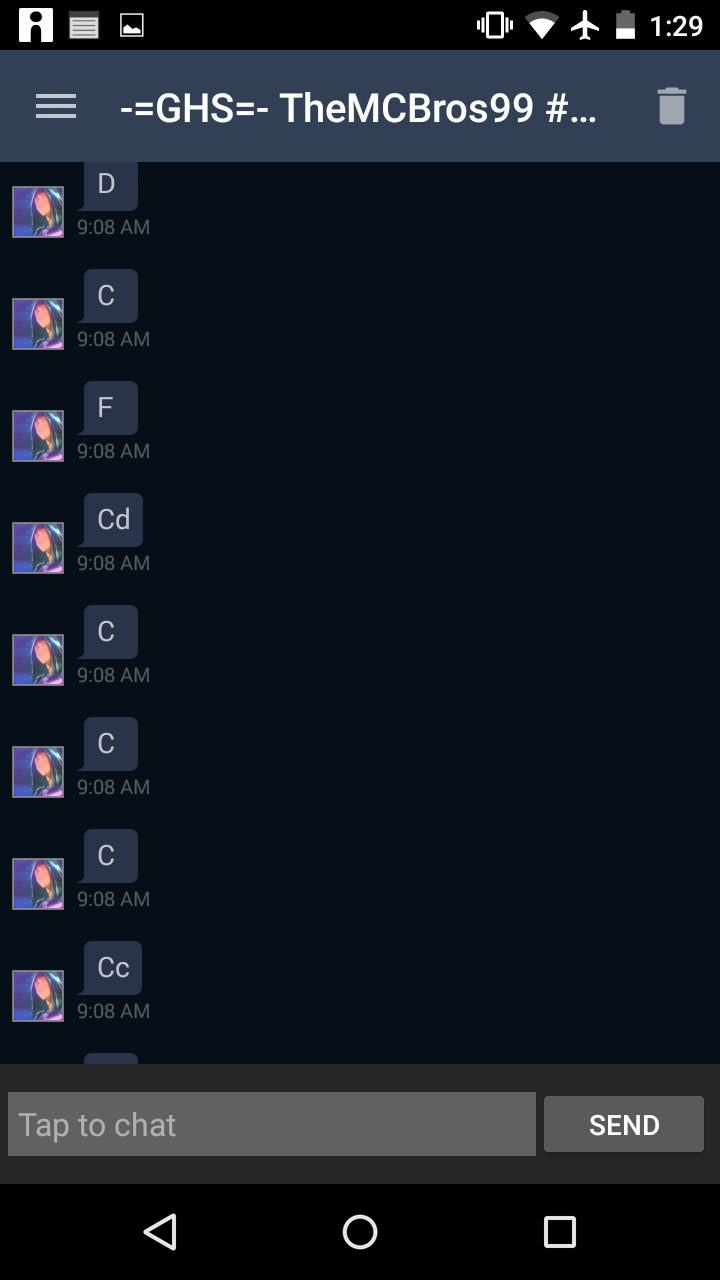Go back using the system back button
Viewport: 720px width, 1280px height.
pos(160,1232)
